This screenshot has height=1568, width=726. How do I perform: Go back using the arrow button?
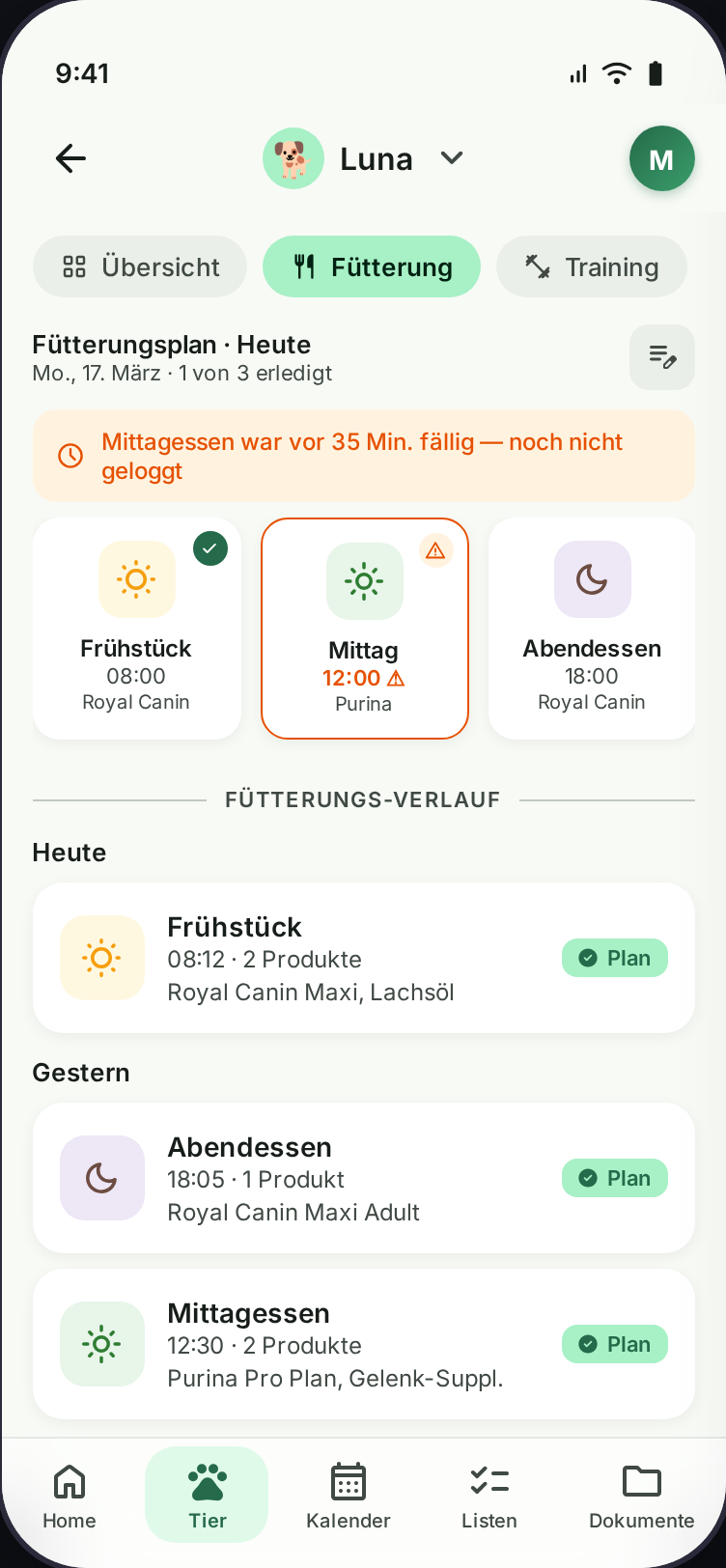[70, 158]
